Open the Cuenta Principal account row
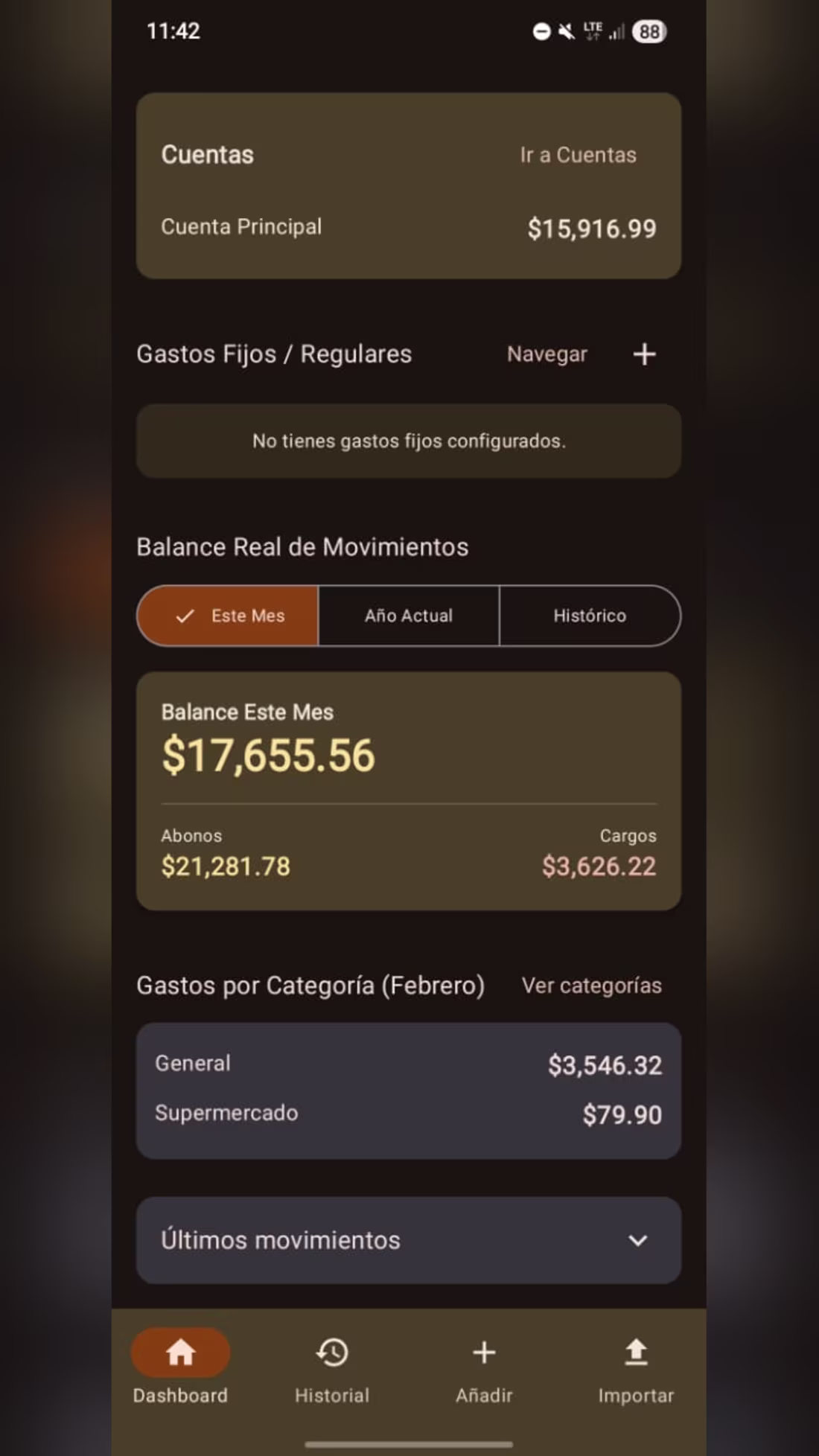Viewport: 819px width, 1456px height. 408,227
